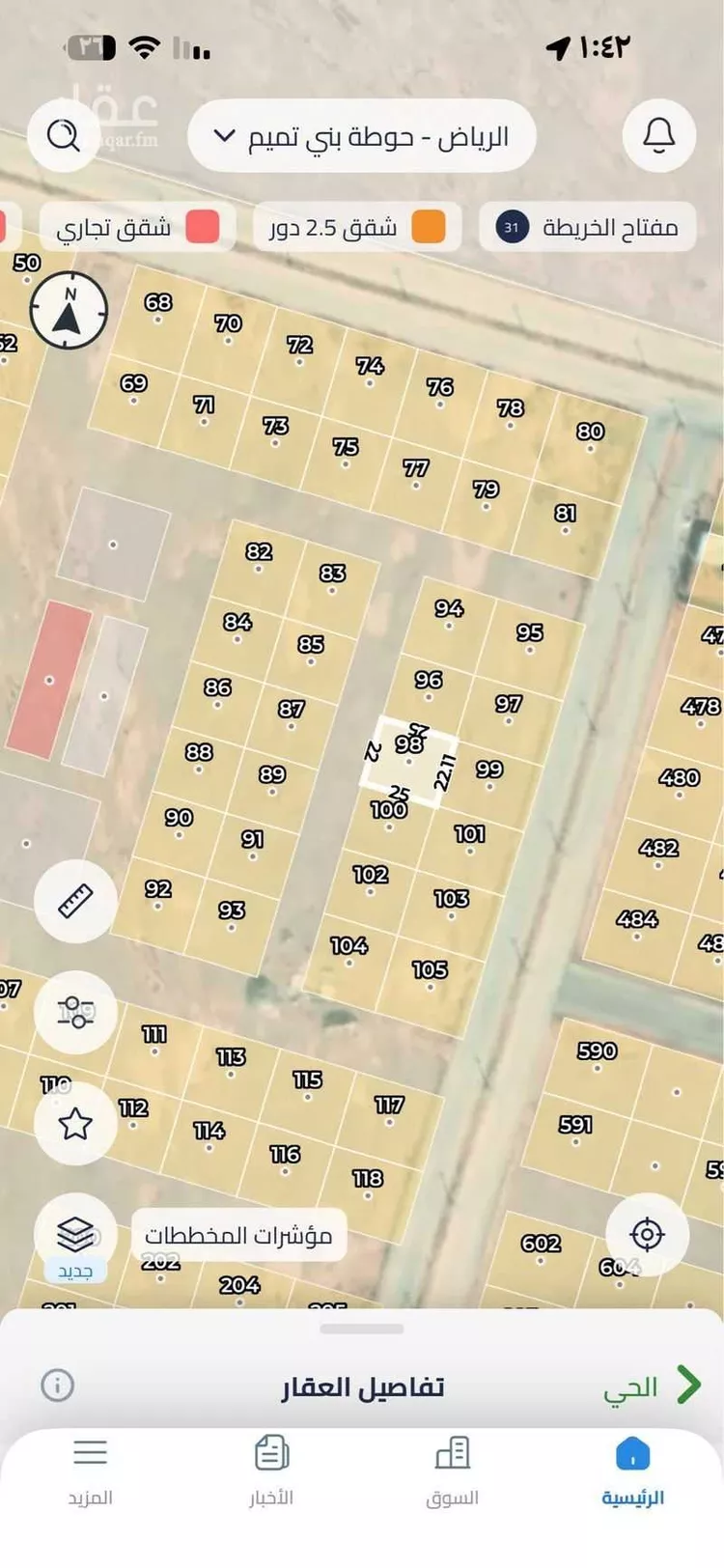Open the search magnifier icon

coord(64,136)
